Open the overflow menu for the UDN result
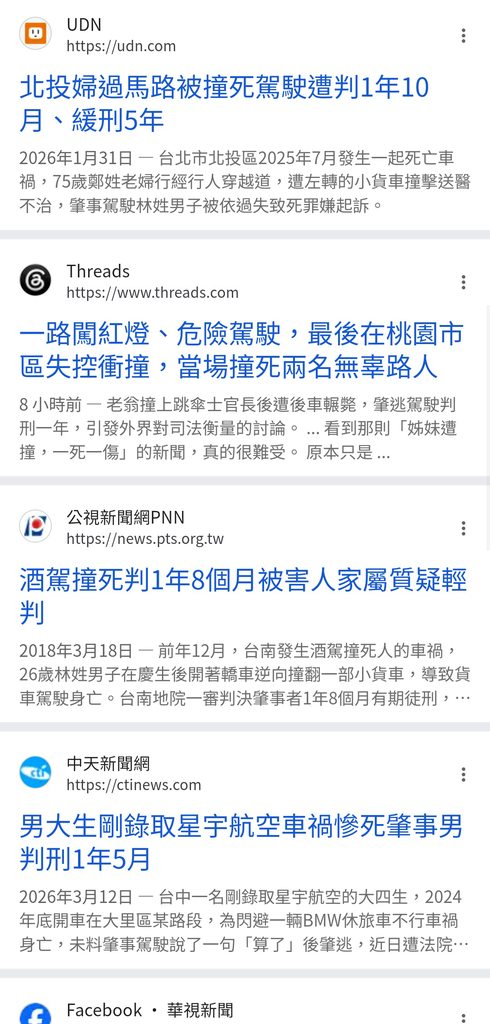490x1024 pixels. 463,35
